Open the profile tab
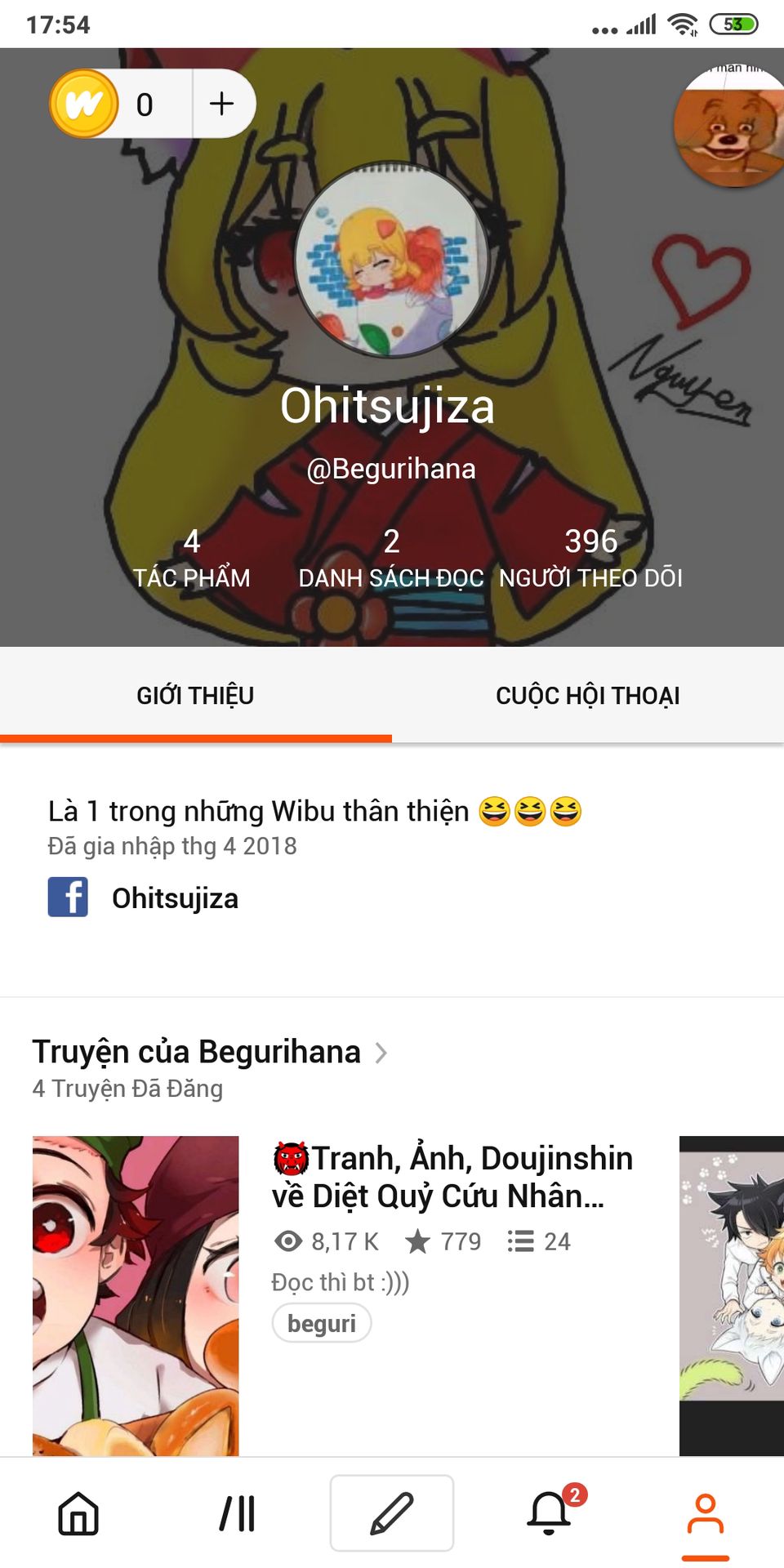Image resolution: width=784 pixels, height=1568 pixels. click(705, 1513)
